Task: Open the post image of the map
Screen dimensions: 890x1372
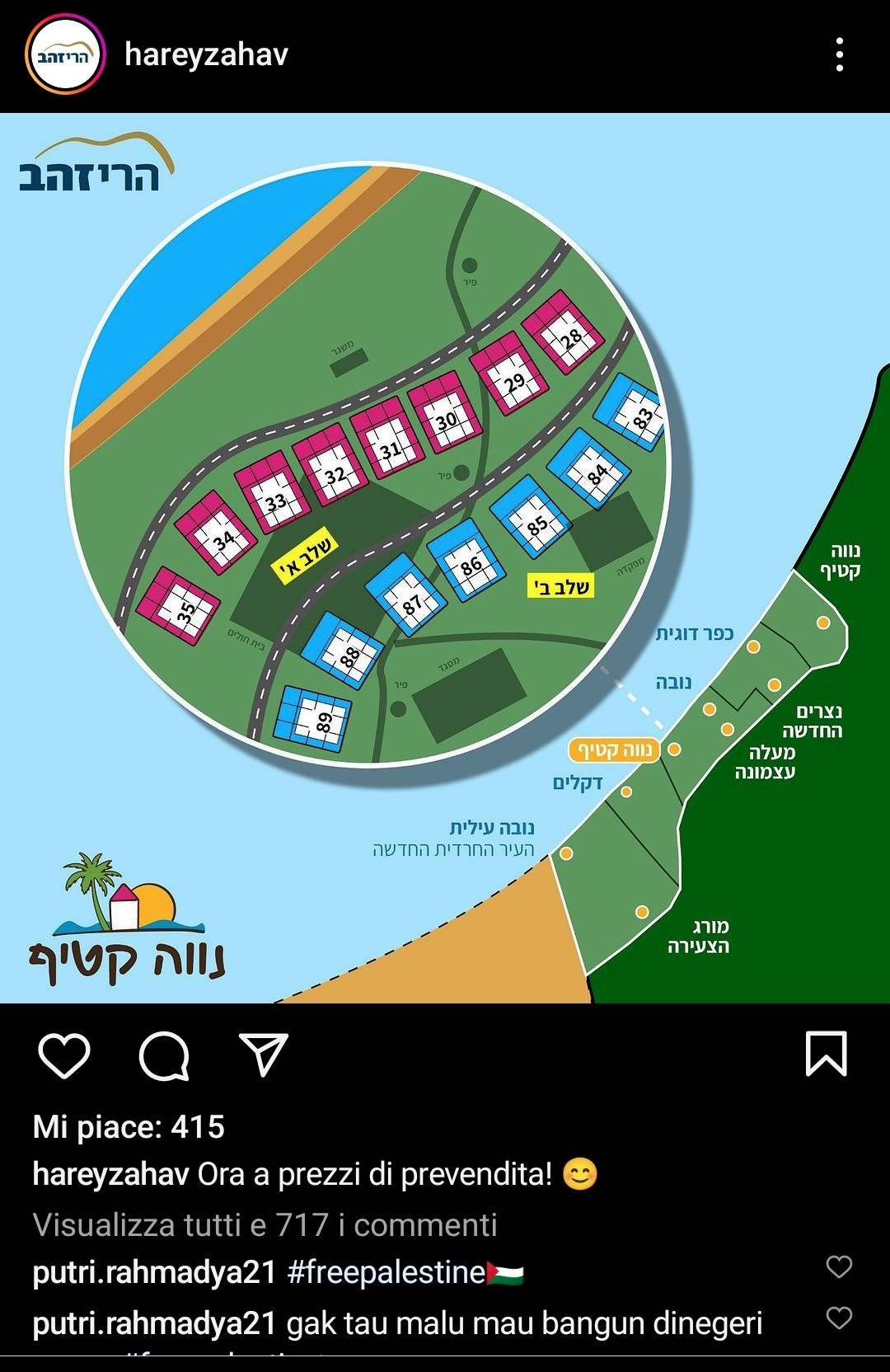Action: 445,557
